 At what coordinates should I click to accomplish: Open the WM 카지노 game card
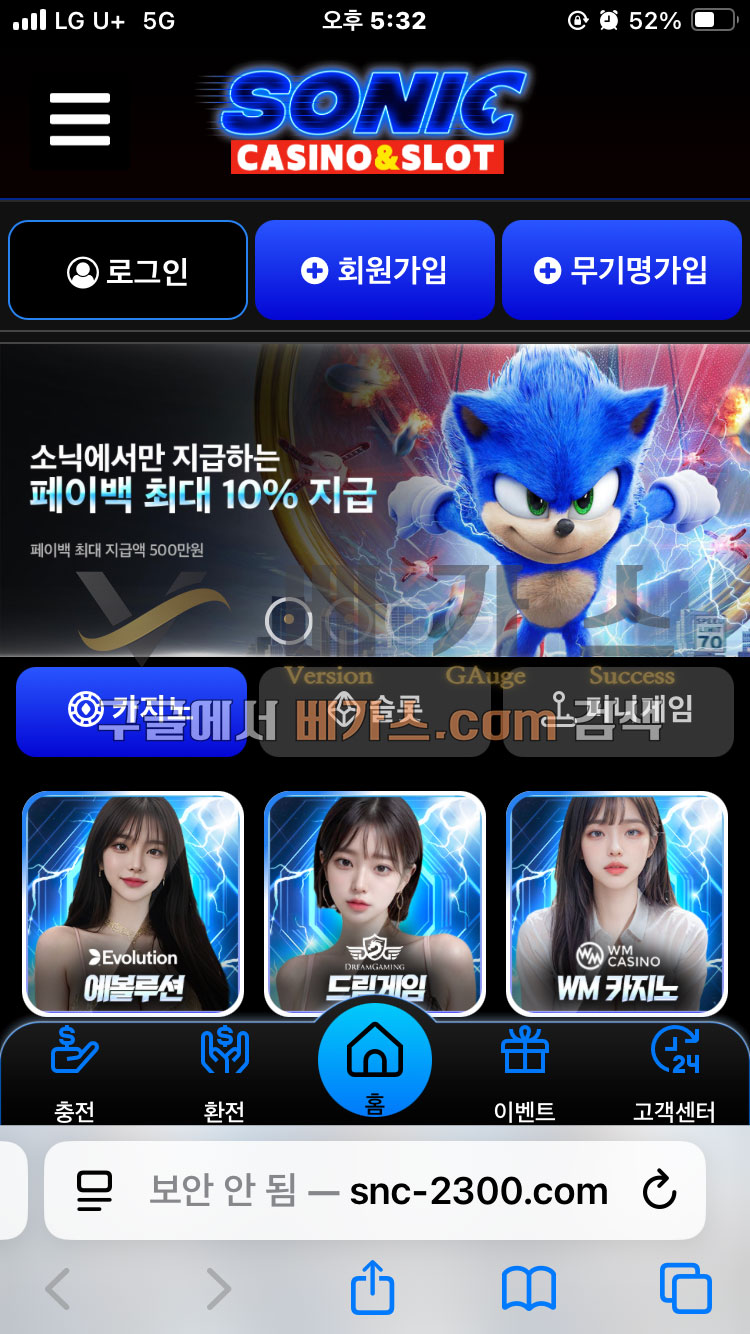[x=617, y=903]
